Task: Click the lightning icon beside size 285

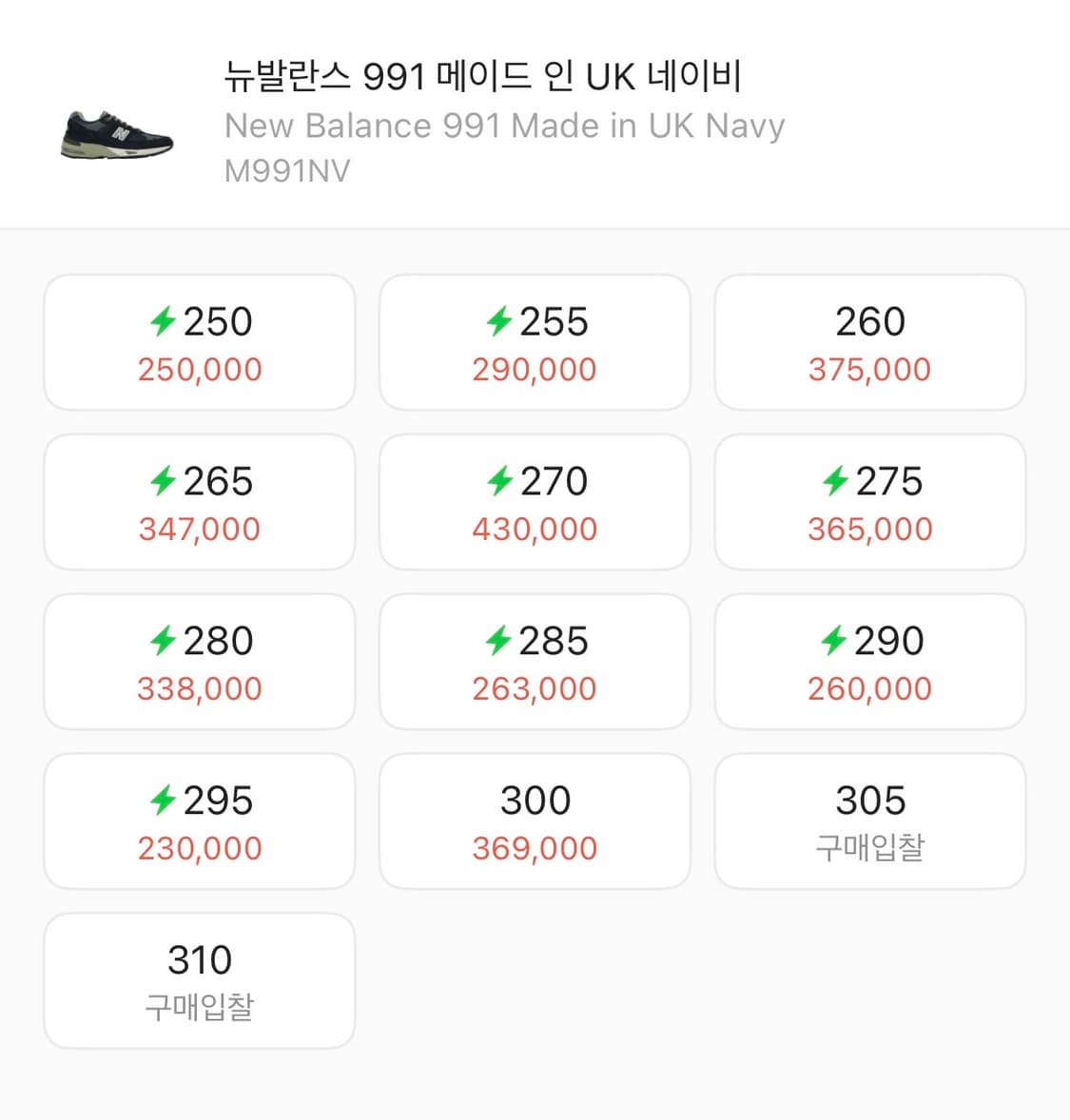Action: click(x=499, y=642)
